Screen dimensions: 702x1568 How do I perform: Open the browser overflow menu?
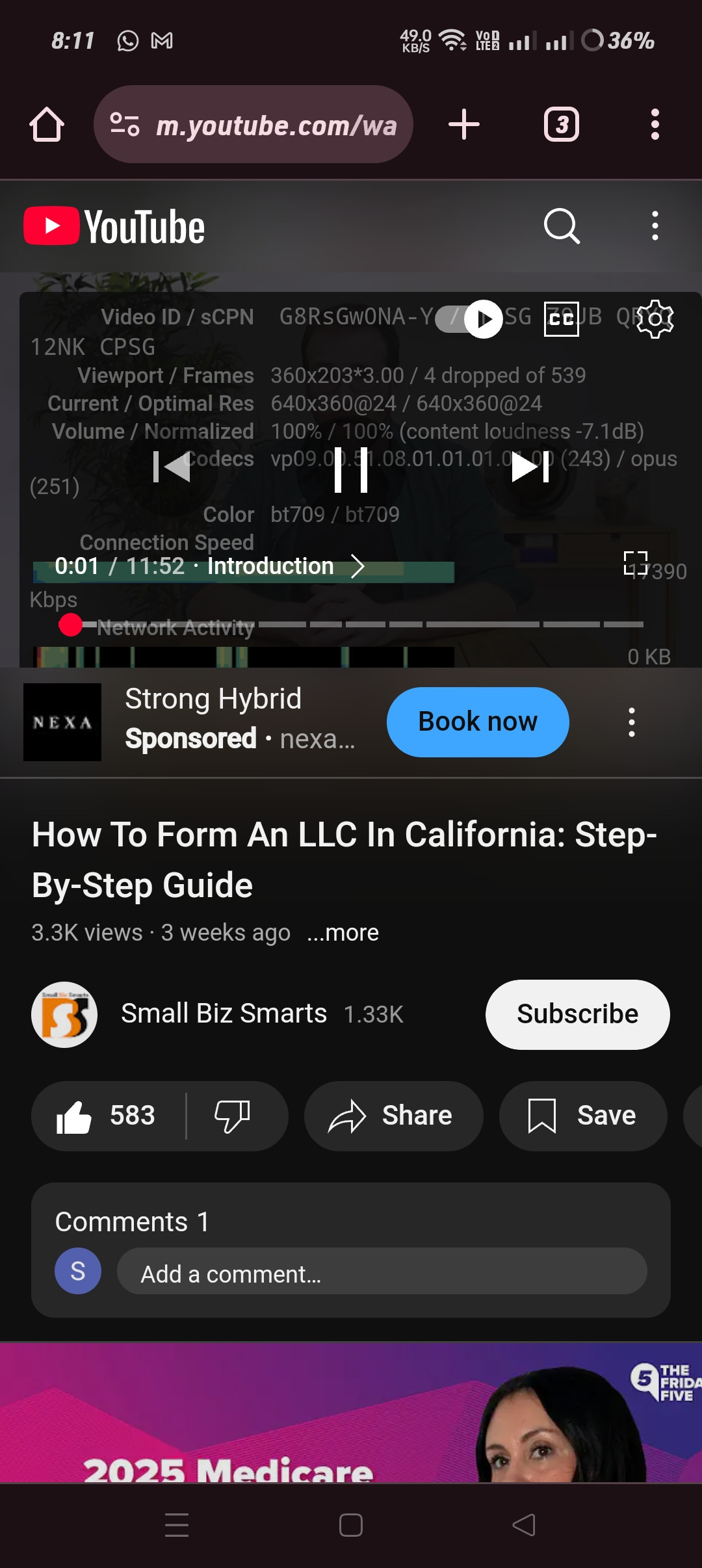[655, 124]
